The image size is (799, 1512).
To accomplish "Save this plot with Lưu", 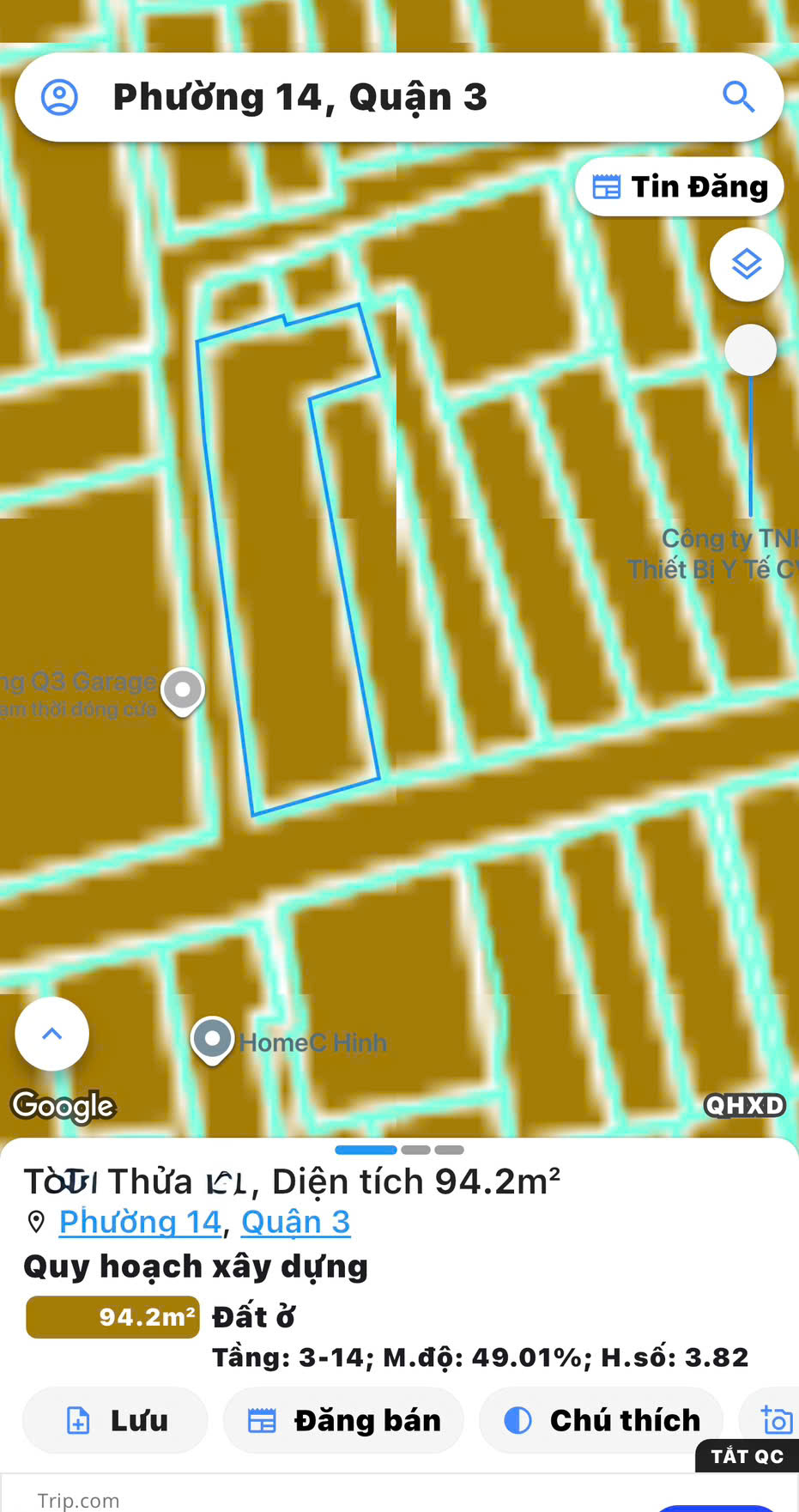I will click(x=115, y=1420).
